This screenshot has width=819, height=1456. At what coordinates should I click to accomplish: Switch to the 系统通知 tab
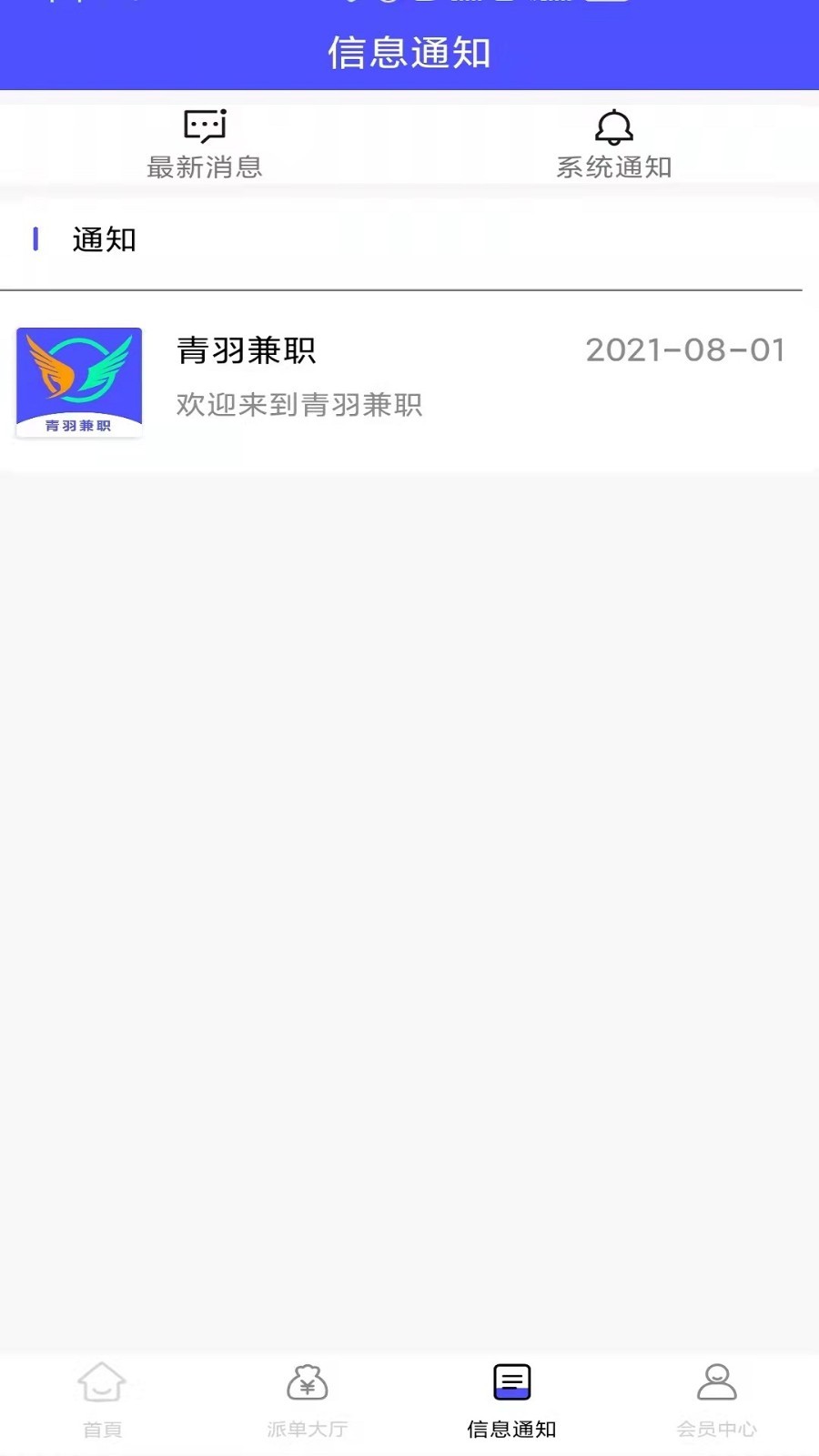pos(614,146)
